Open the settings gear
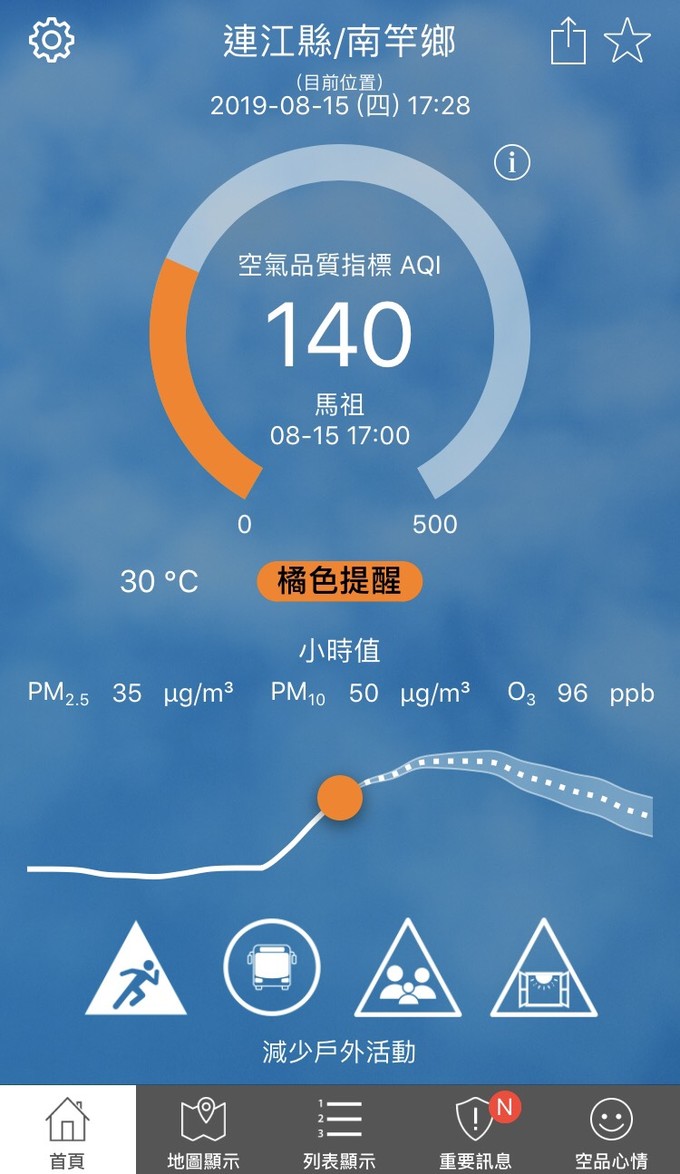This screenshot has width=680, height=1174. pos(52,41)
